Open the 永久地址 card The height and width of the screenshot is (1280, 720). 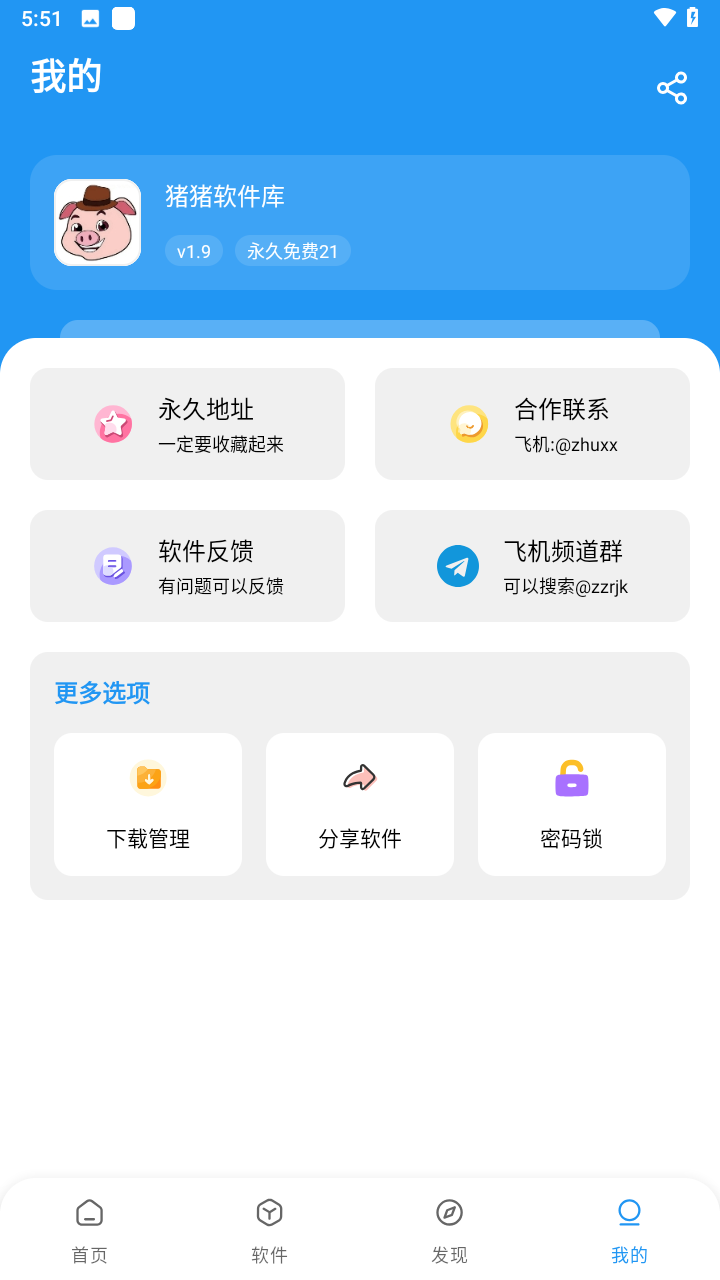click(x=187, y=424)
